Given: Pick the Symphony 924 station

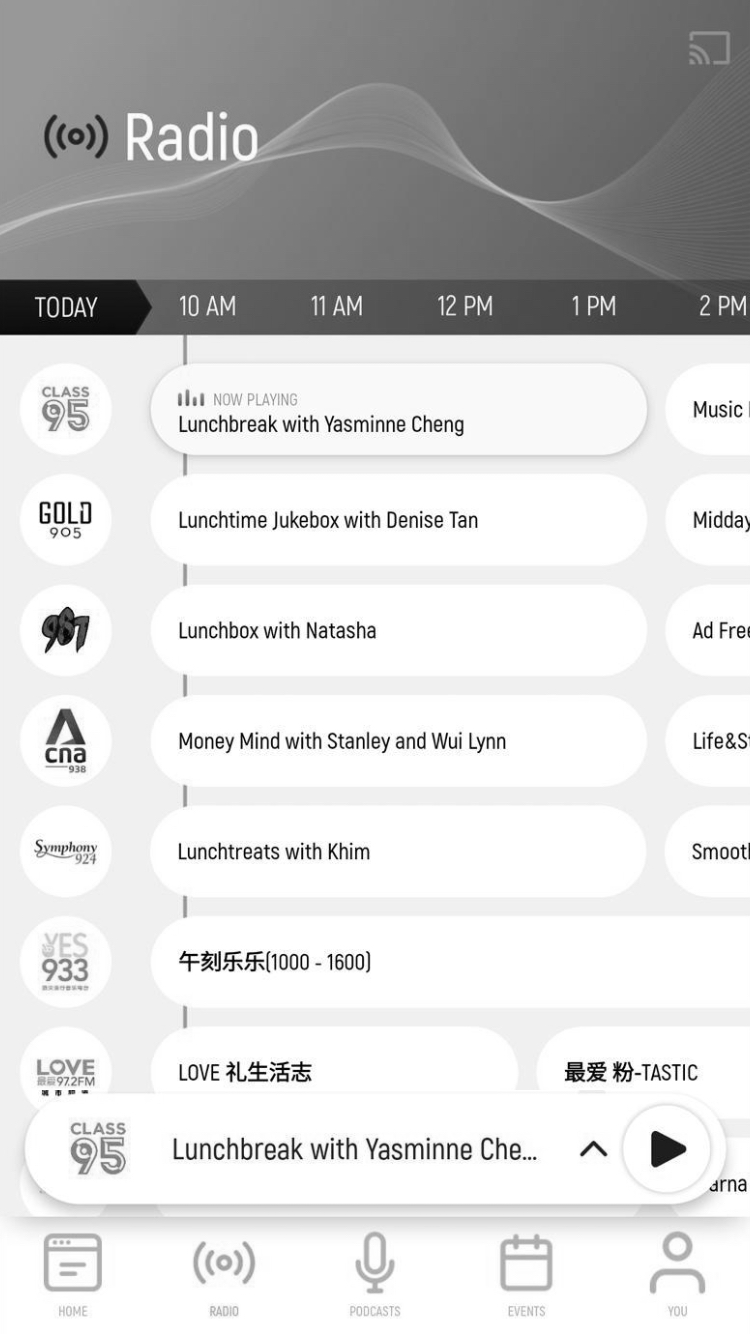Looking at the screenshot, I should click(x=66, y=852).
